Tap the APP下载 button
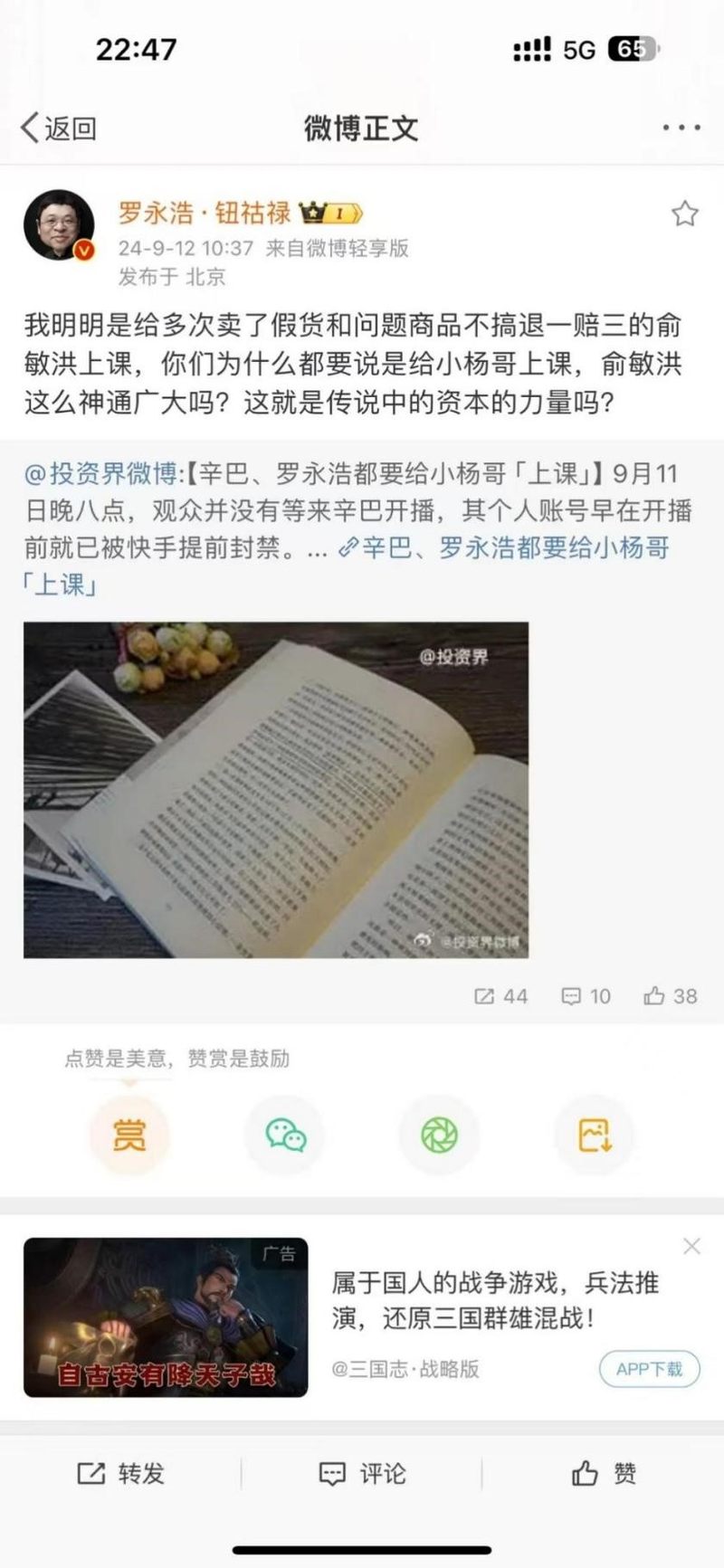724x1568 pixels. 649,1369
